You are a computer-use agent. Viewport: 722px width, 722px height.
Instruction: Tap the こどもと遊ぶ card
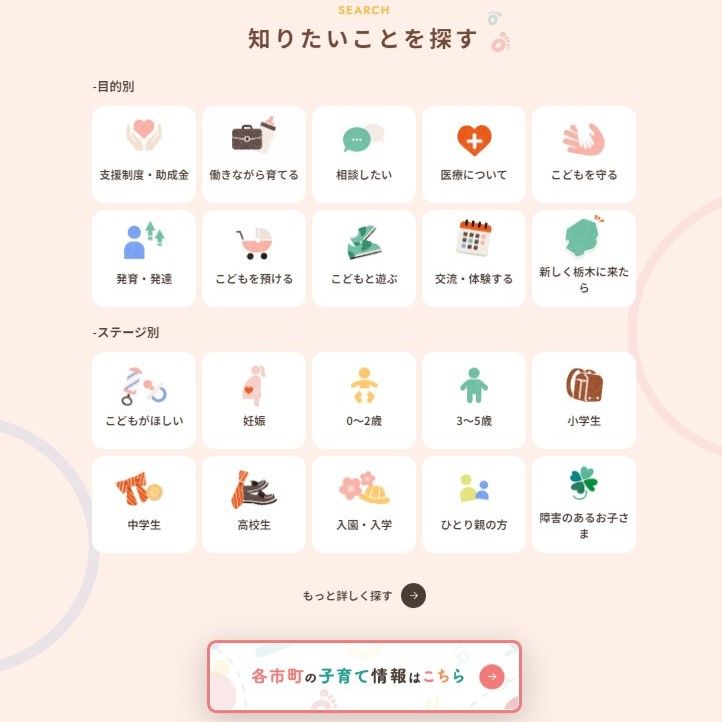click(364, 258)
